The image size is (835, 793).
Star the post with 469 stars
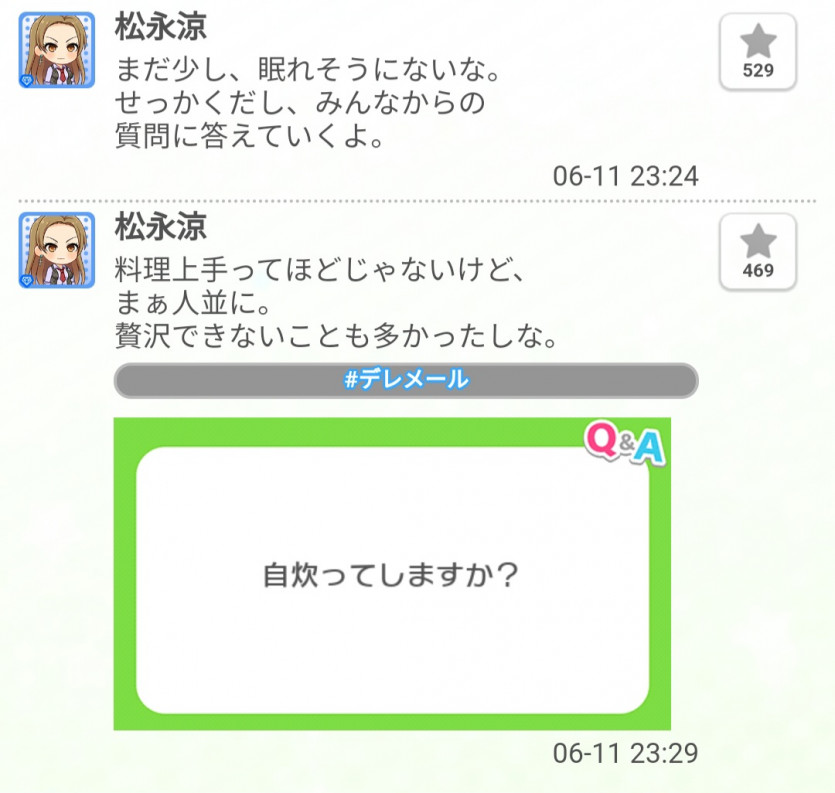pyautogui.click(x=757, y=251)
